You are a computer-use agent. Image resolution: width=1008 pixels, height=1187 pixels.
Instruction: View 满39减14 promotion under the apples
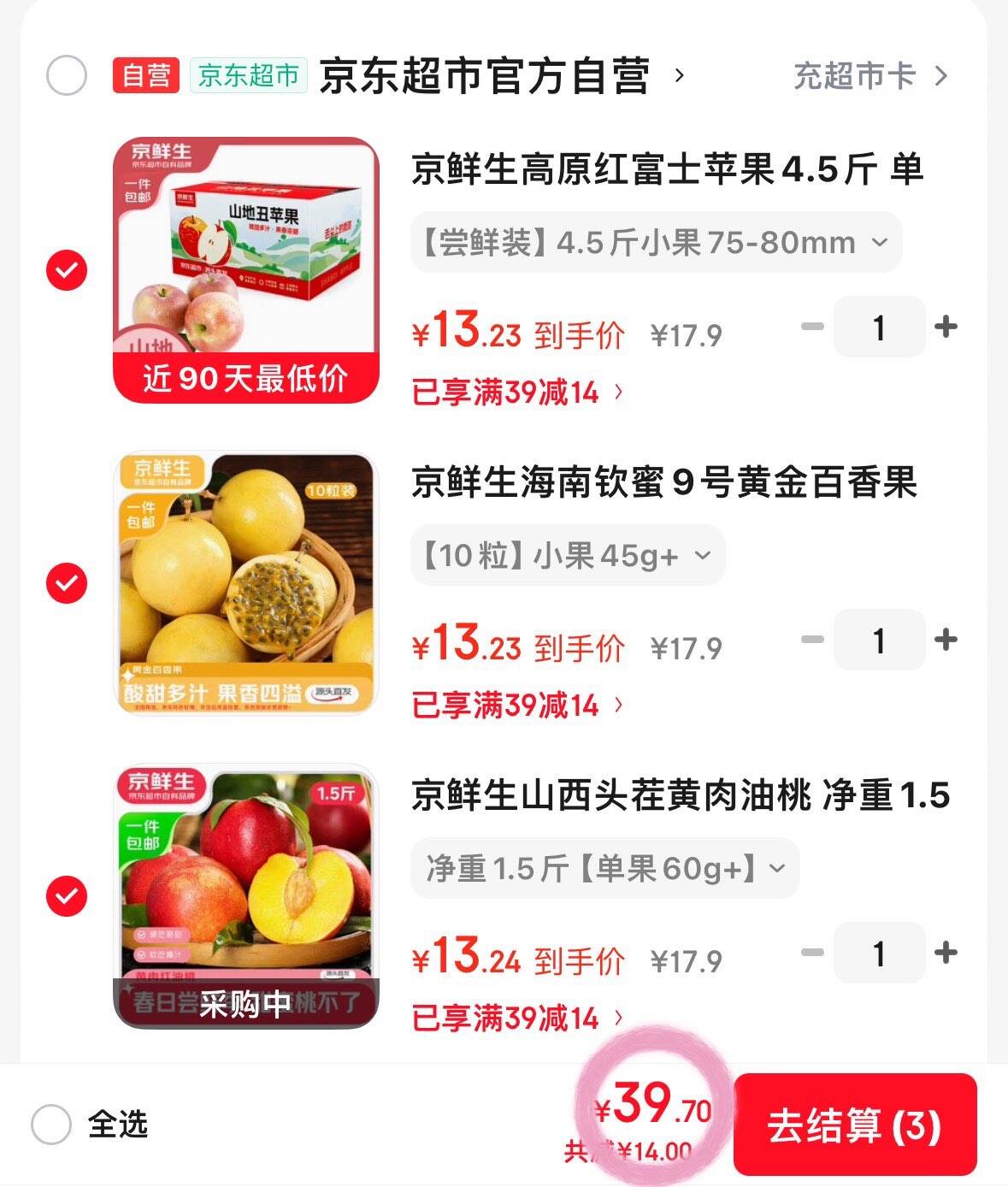click(517, 393)
